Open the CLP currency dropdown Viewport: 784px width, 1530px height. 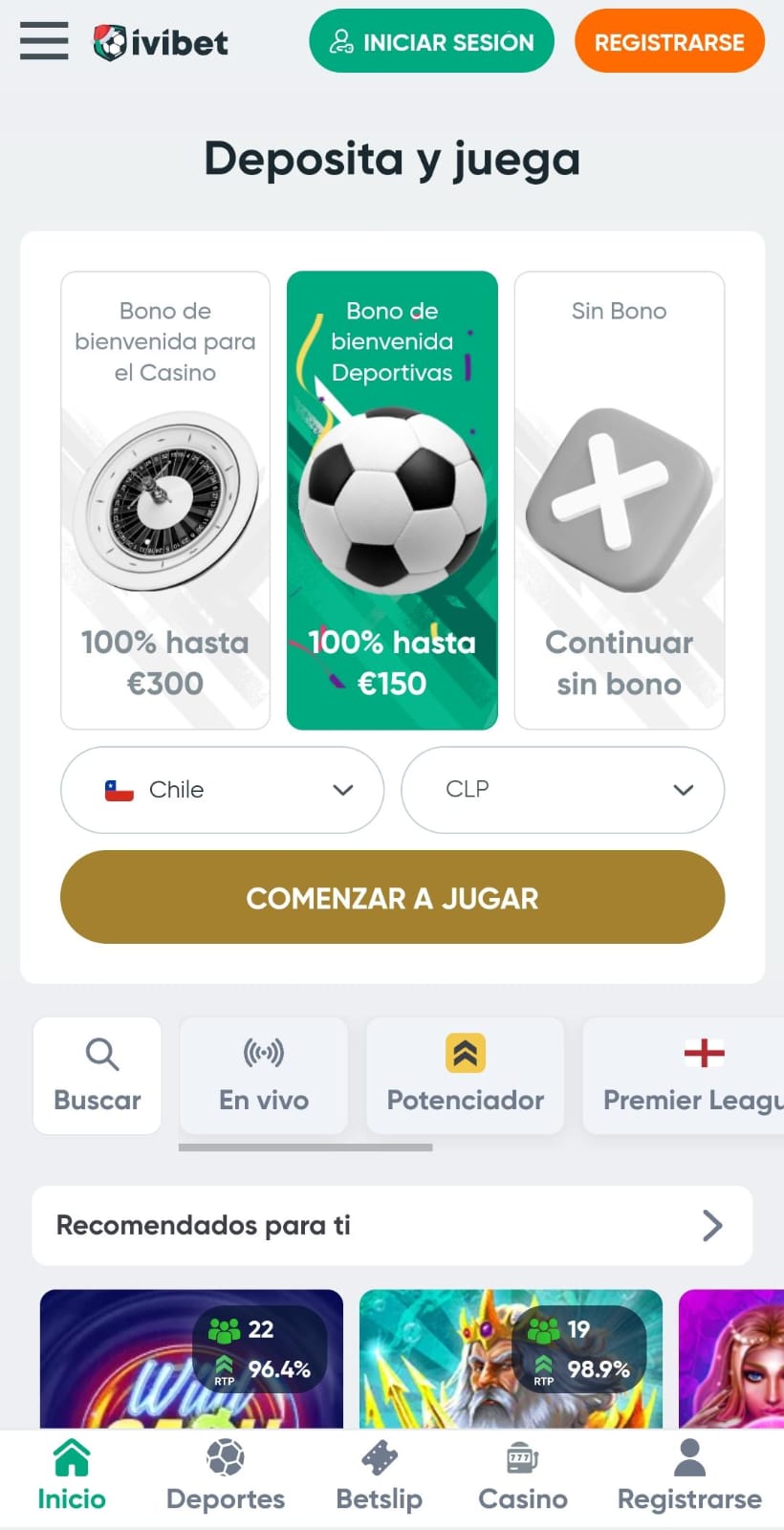562,790
